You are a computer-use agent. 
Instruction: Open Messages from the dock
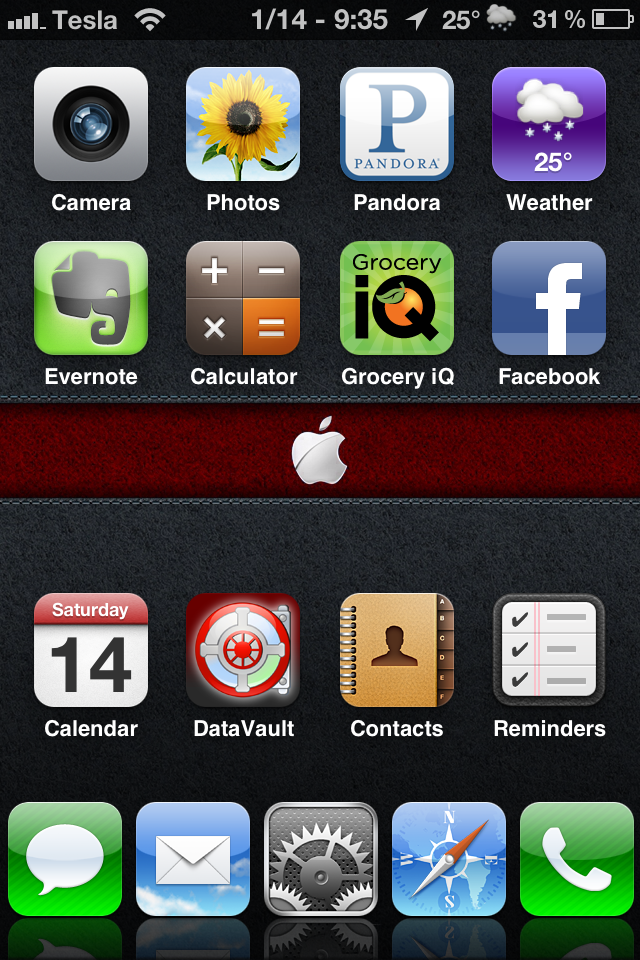point(65,859)
